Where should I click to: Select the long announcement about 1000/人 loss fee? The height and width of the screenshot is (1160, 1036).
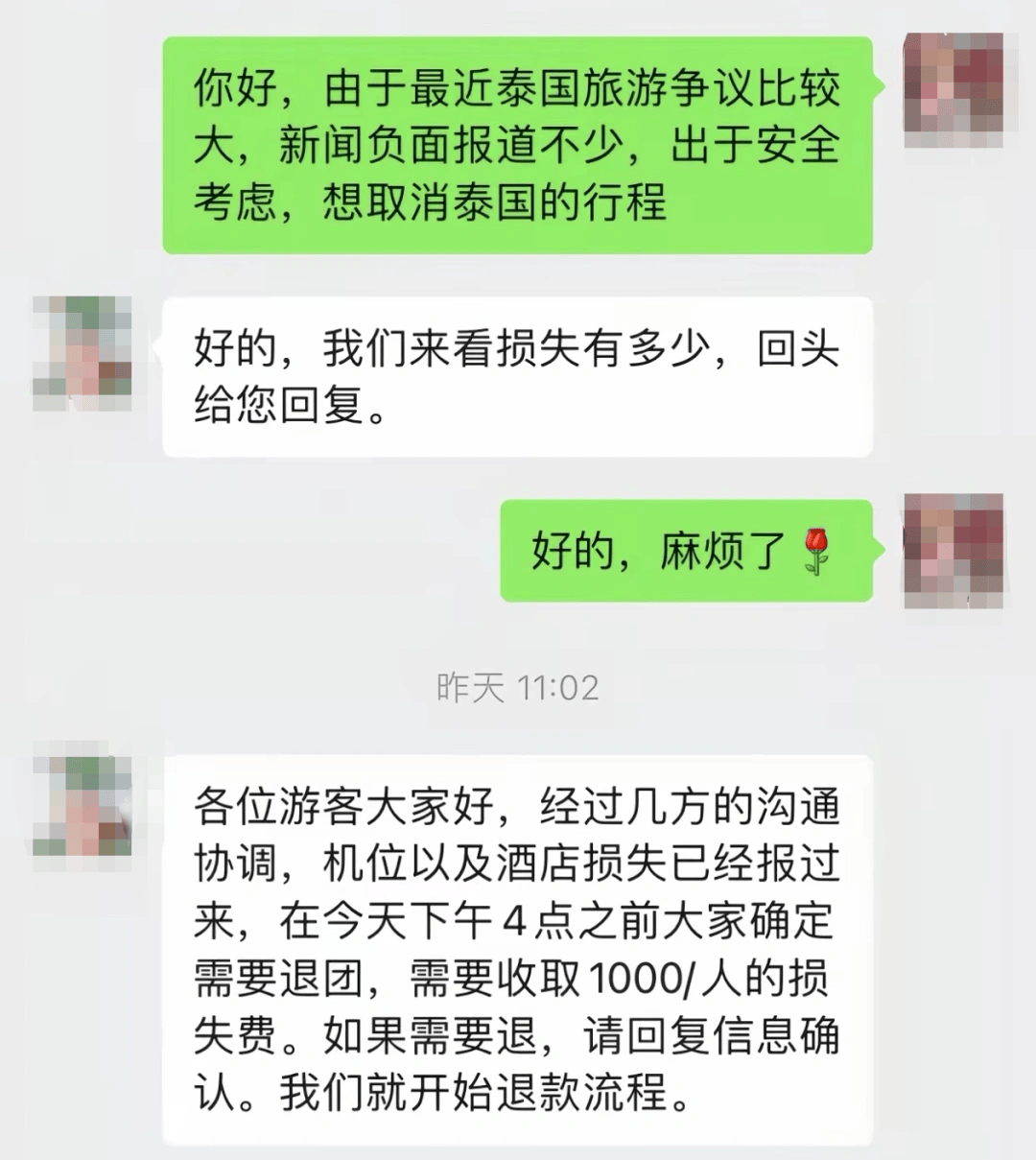[x=523, y=945]
